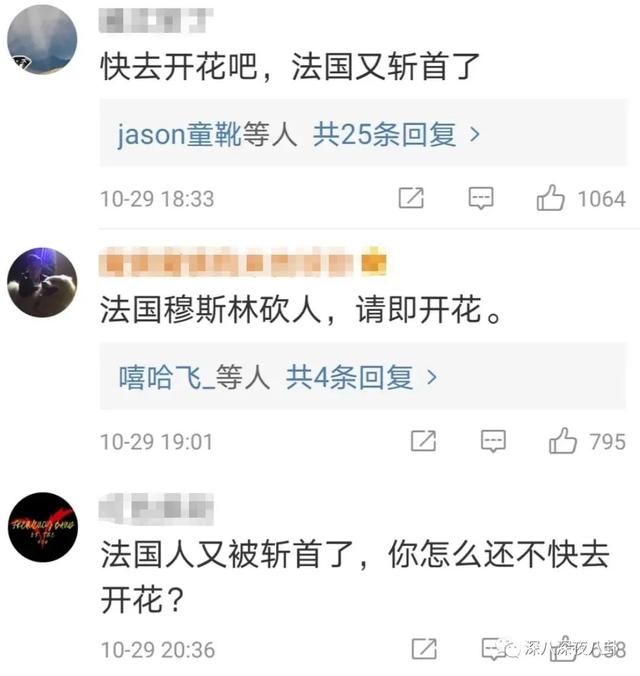640x676 pixels.
Task: Like the comment posted at 10-29 19:01
Action: pyautogui.click(x=563, y=440)
